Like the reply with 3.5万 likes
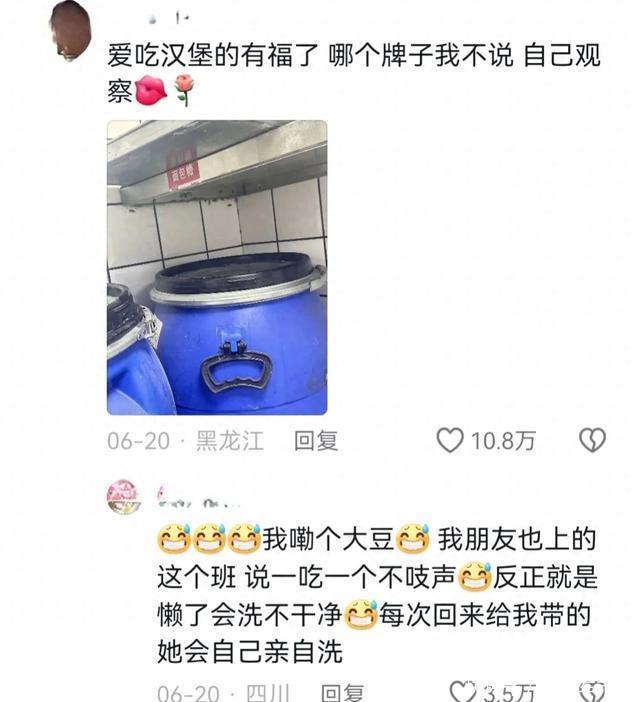The image size is (640, 702). [x=462, y=691]
